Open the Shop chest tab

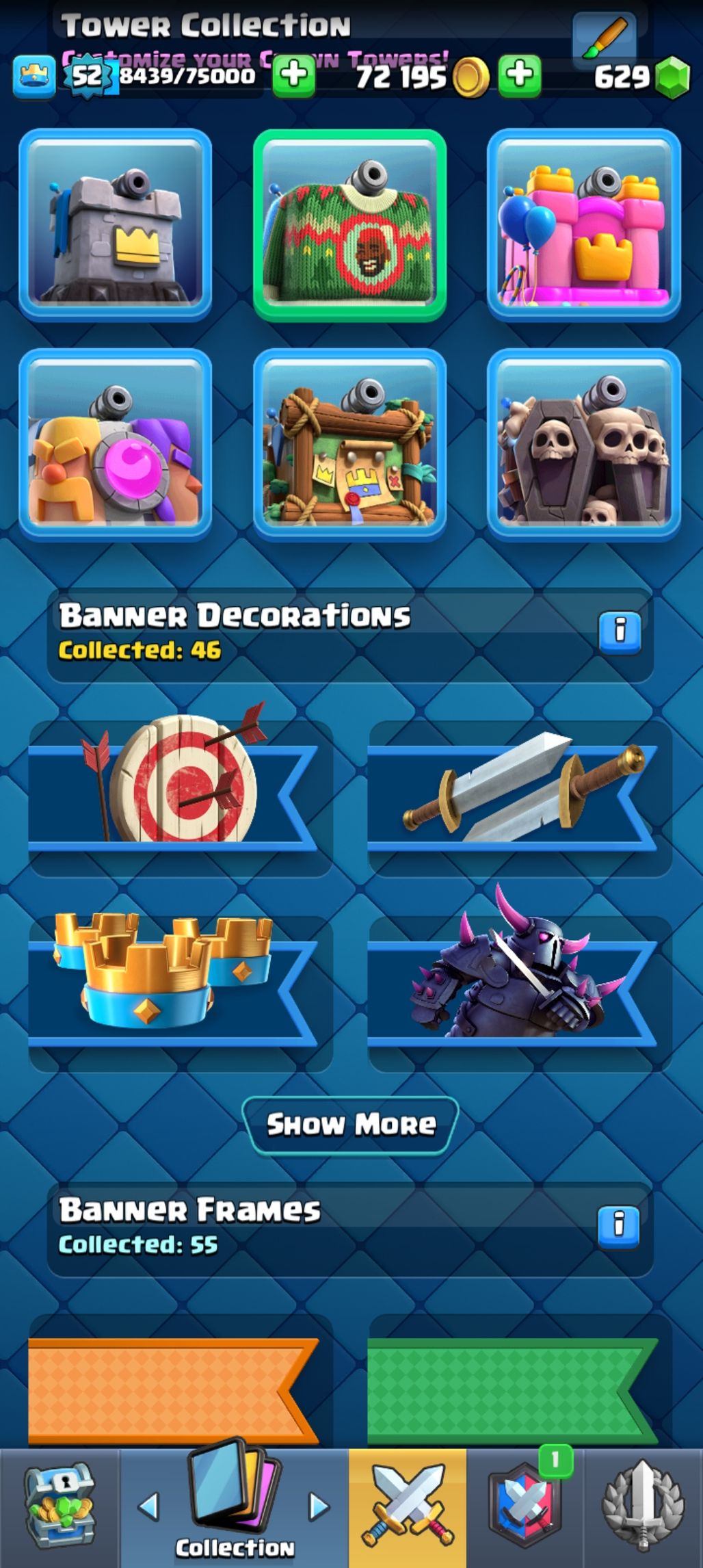[60, 1506]
